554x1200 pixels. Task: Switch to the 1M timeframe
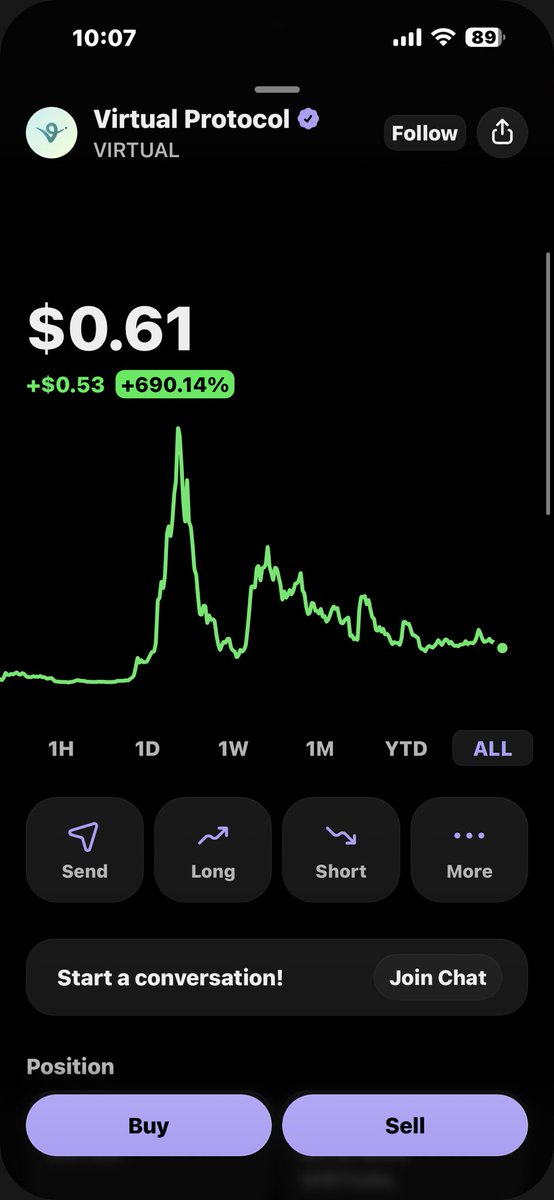[319, 748]
